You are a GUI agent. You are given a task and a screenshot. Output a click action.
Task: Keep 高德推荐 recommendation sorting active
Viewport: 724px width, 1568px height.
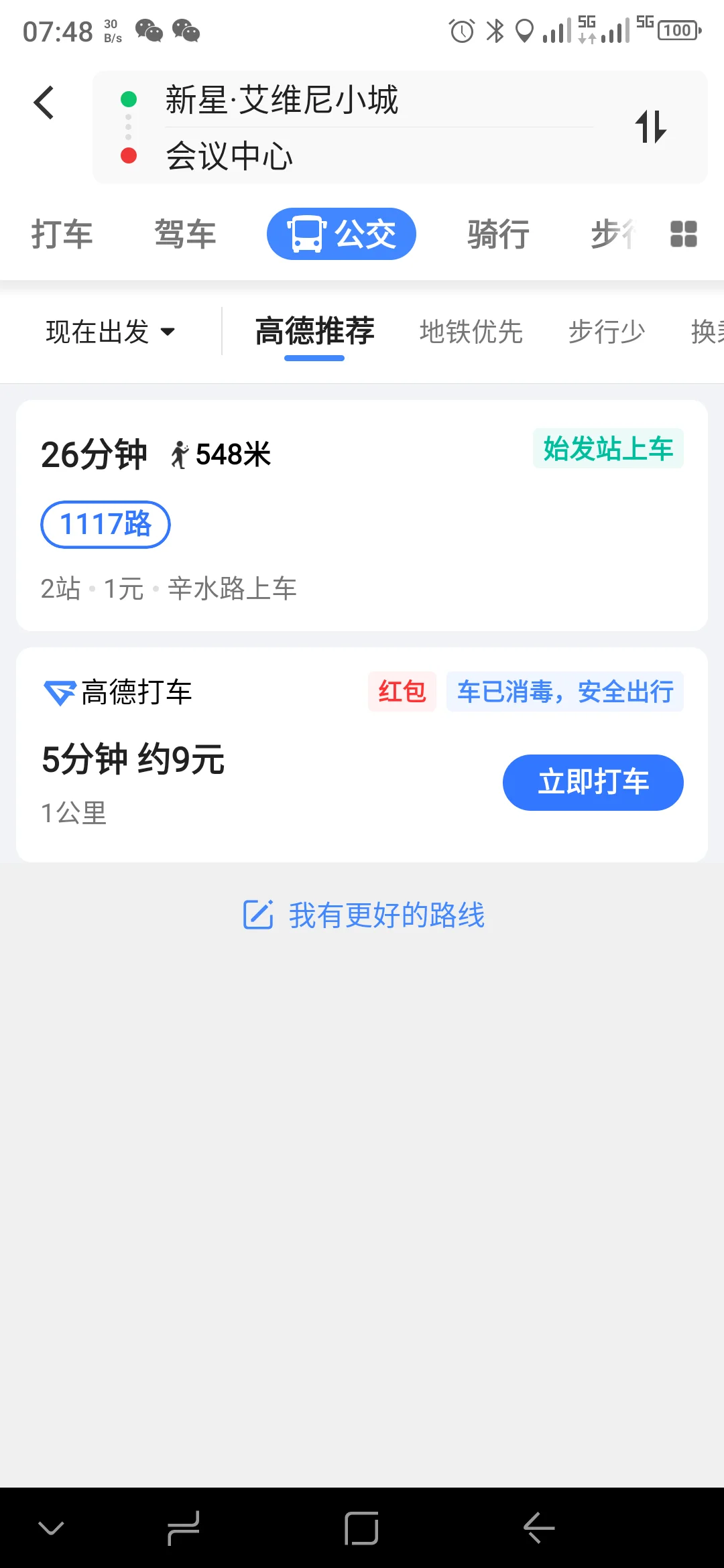point(314,331)
